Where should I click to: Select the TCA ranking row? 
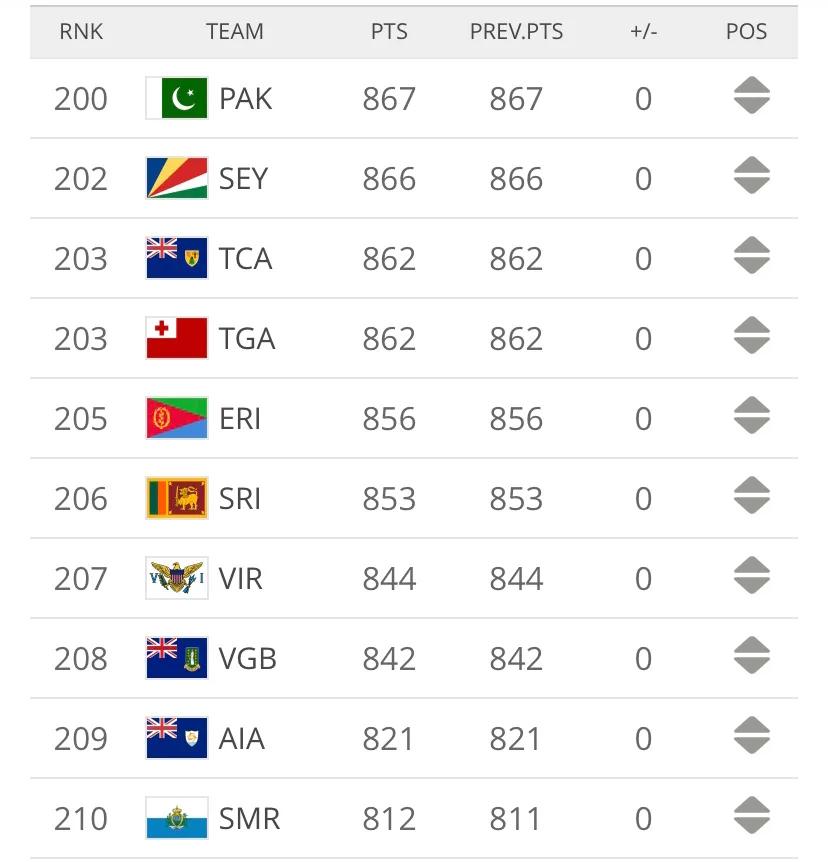(245, 259)
